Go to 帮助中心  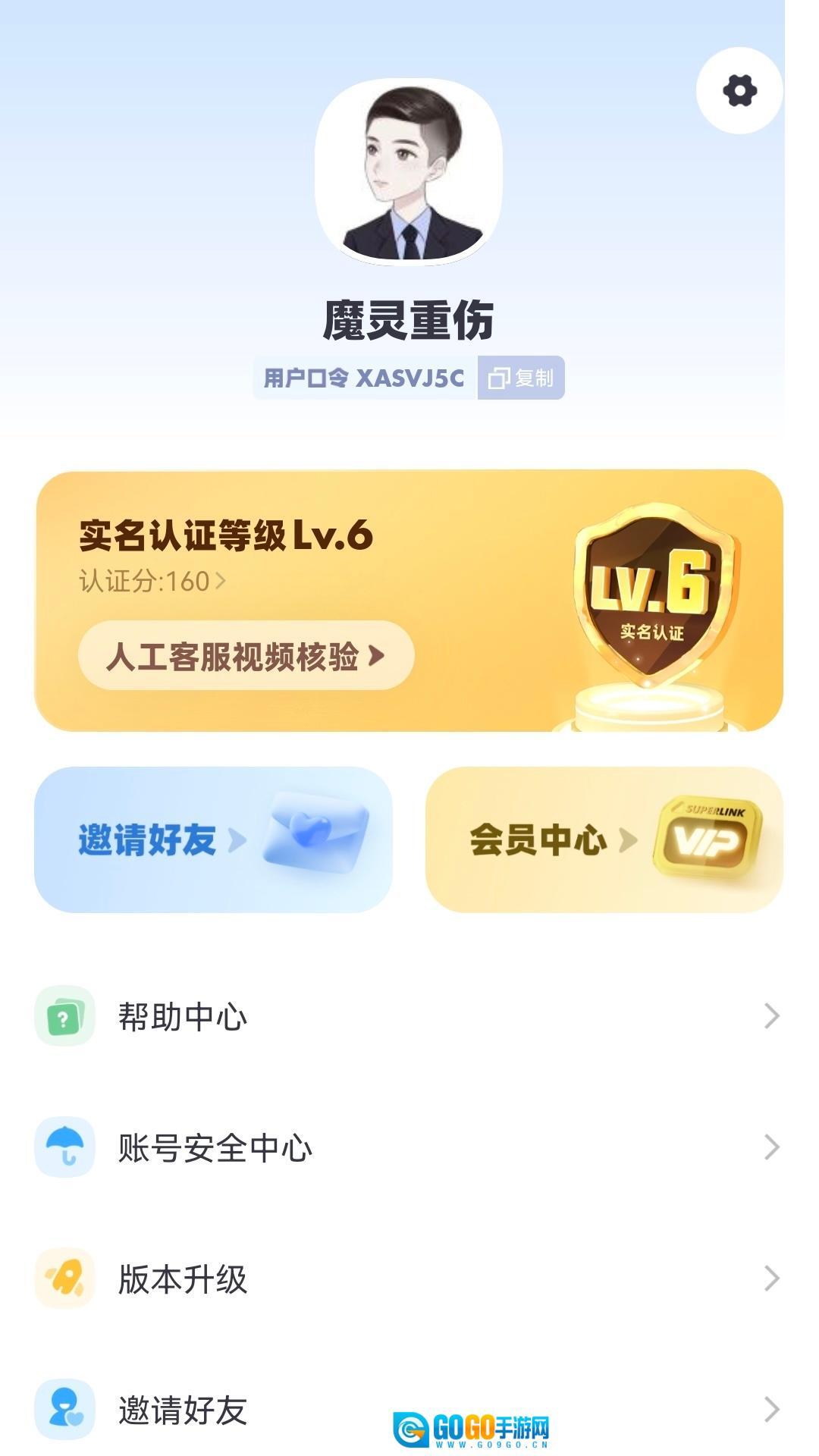click(x=408, y=1016)
